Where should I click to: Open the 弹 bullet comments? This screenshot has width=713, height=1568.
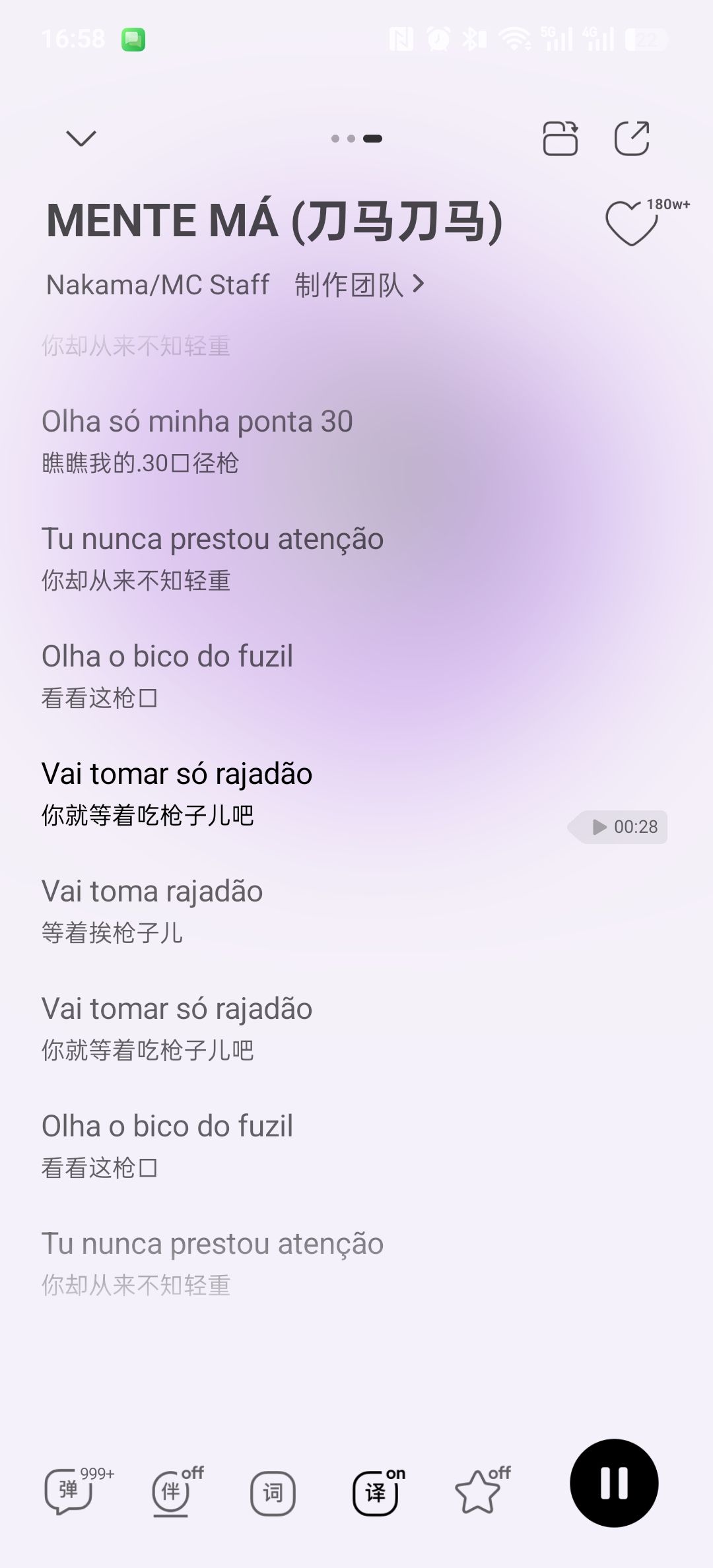(69, 1492)
